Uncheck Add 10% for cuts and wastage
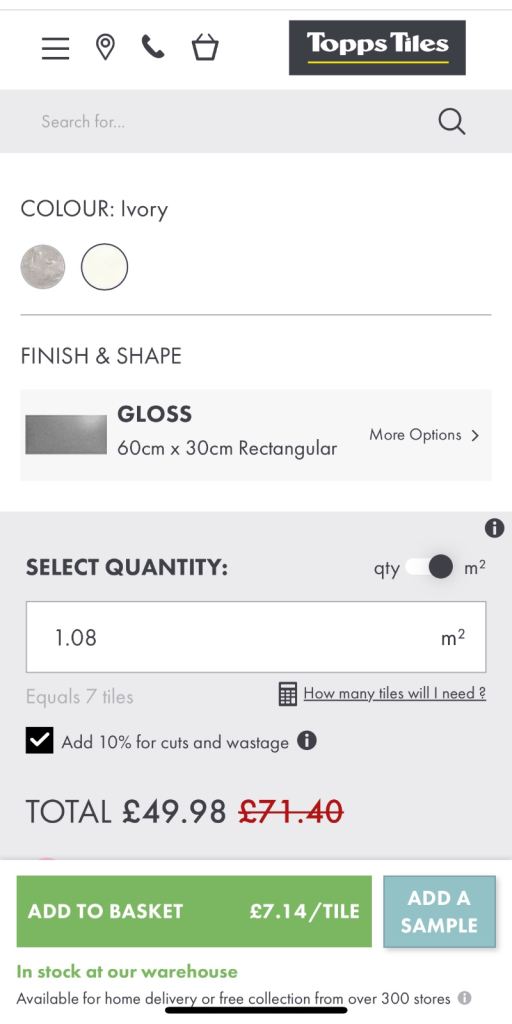Screen dimensions: 512x1024 pyautogui.click(x=40, y=741)
